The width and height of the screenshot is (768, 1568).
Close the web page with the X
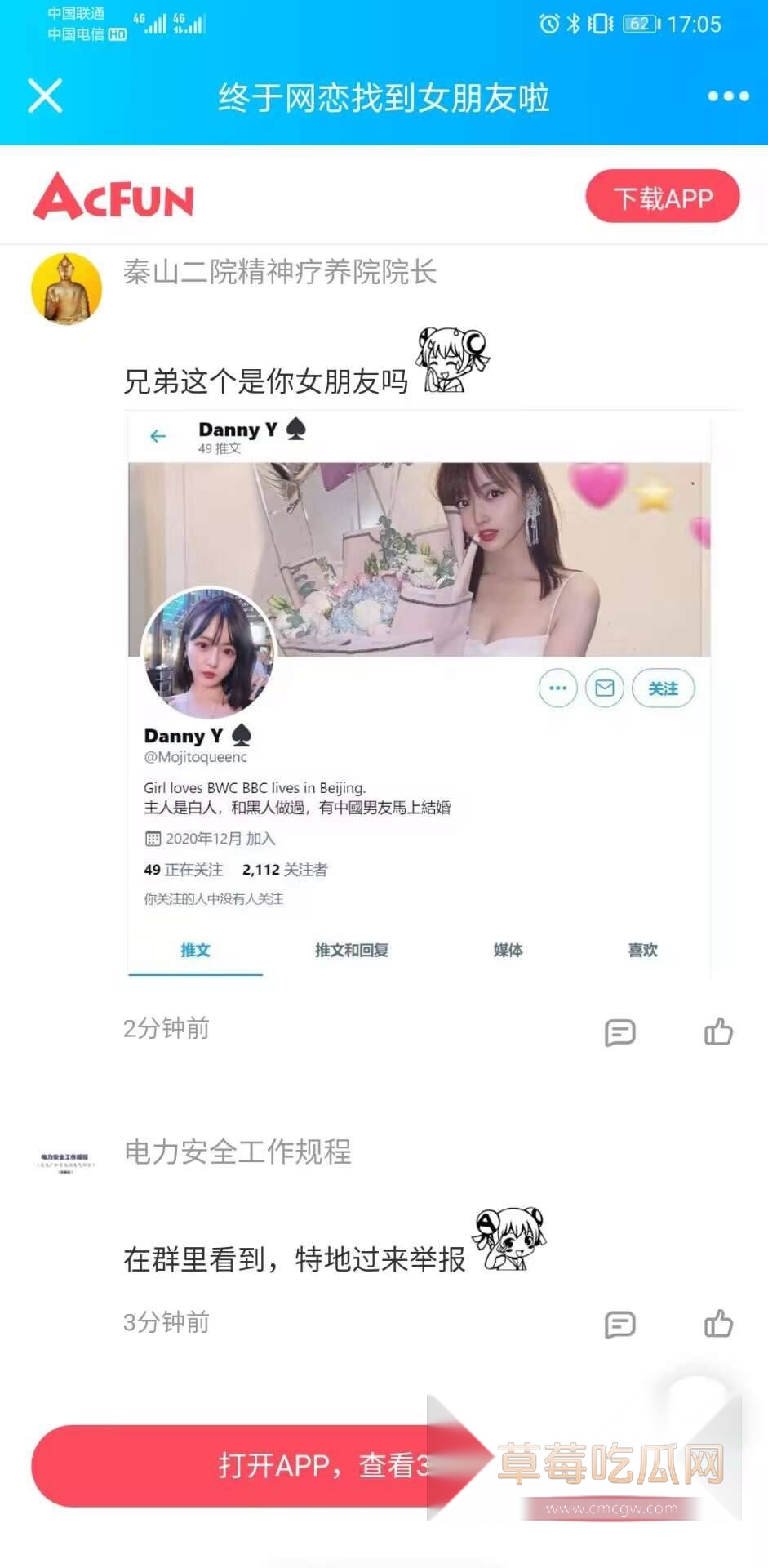tap(45, 96)
